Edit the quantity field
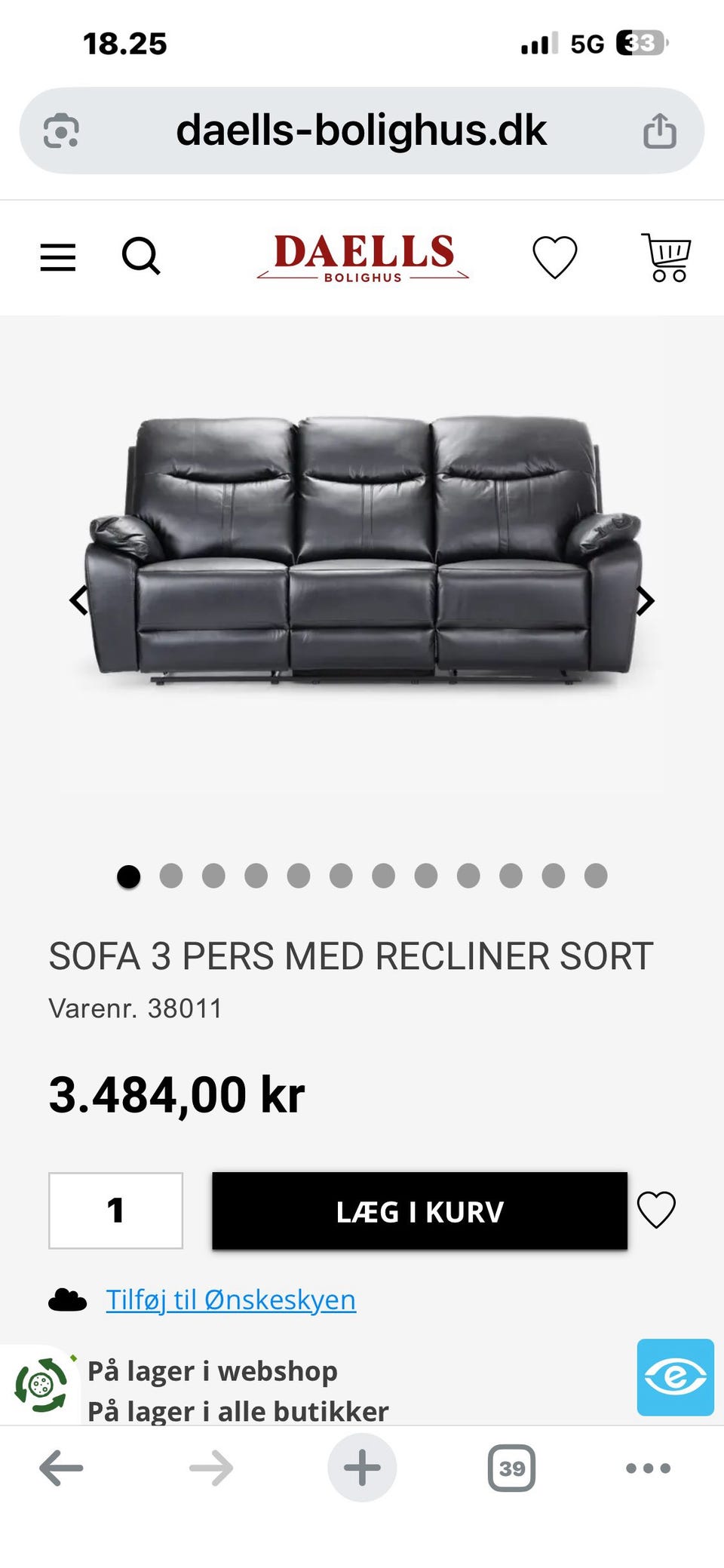The width and height of the screenshot is (724, 1568). 115,1211
